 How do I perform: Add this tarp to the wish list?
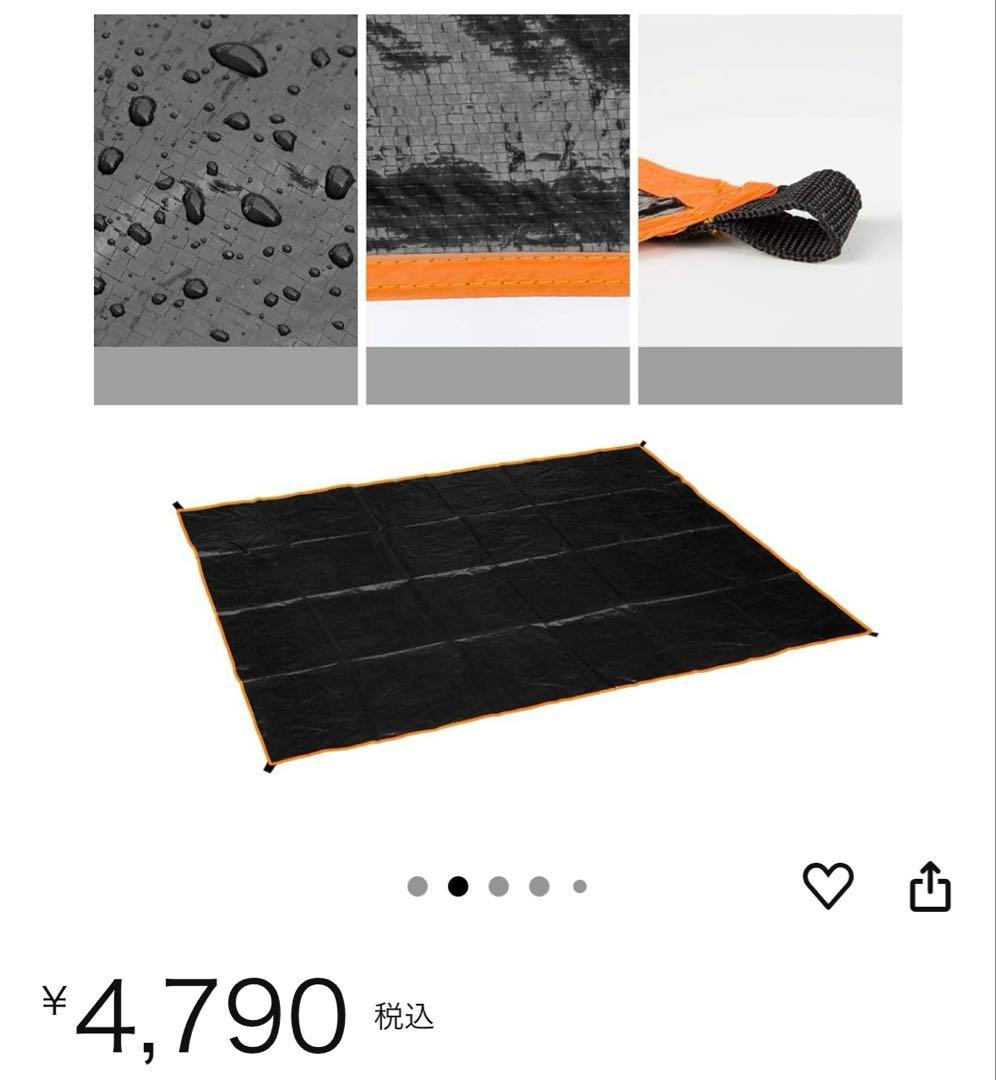828,885
